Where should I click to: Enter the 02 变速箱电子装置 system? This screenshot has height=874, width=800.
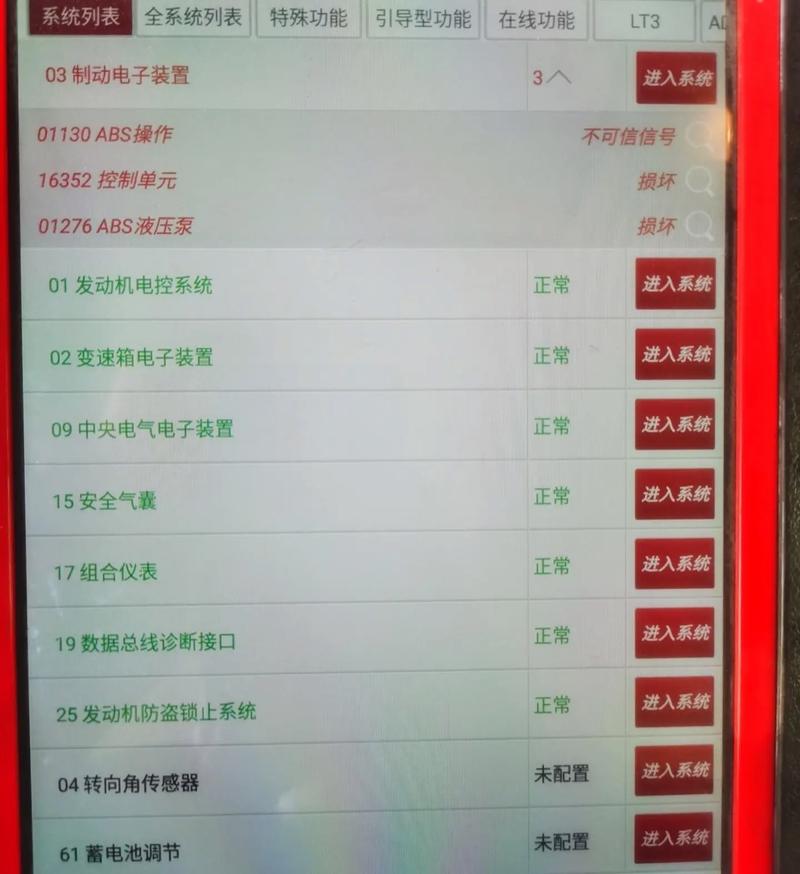(x=675, y=355)
